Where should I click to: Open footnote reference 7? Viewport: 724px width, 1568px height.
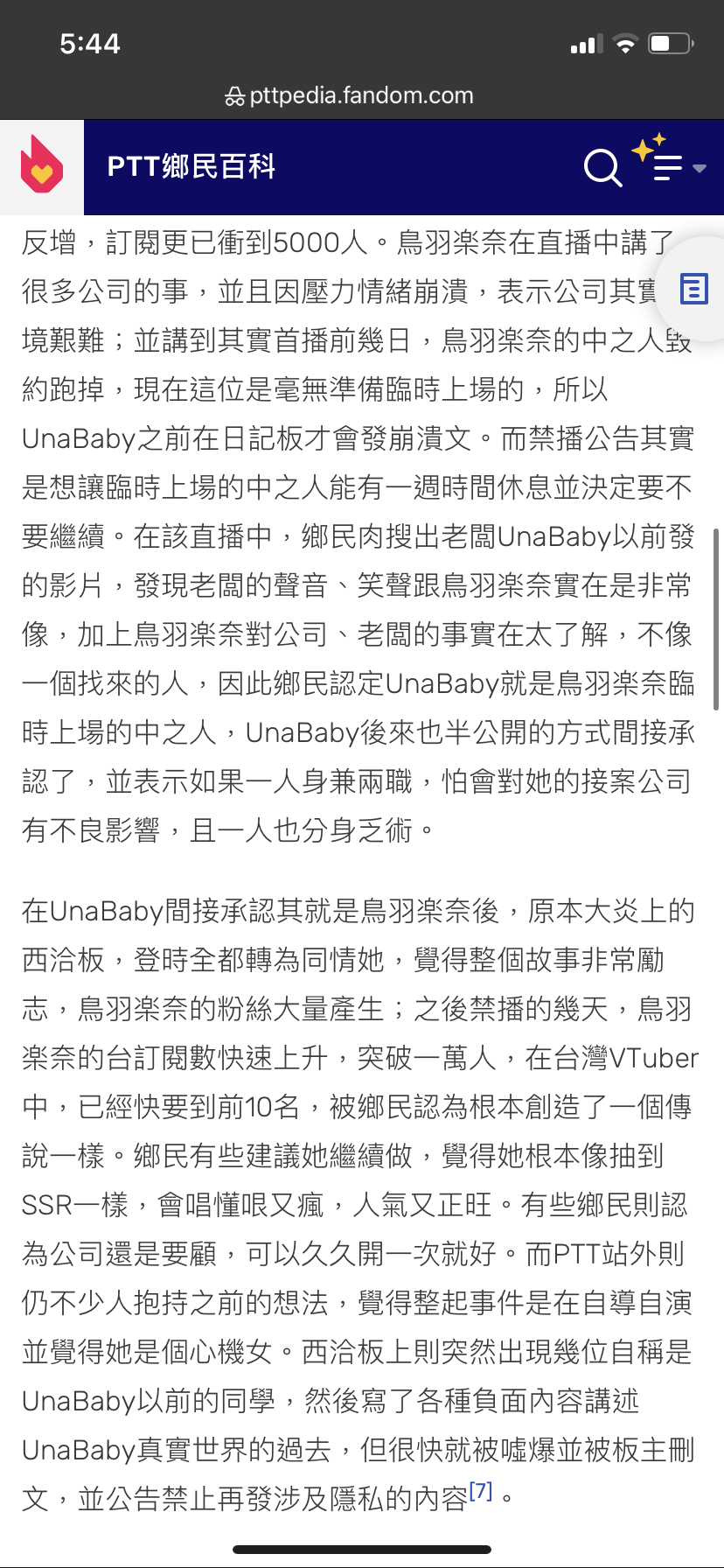[x=481, y=1491]
